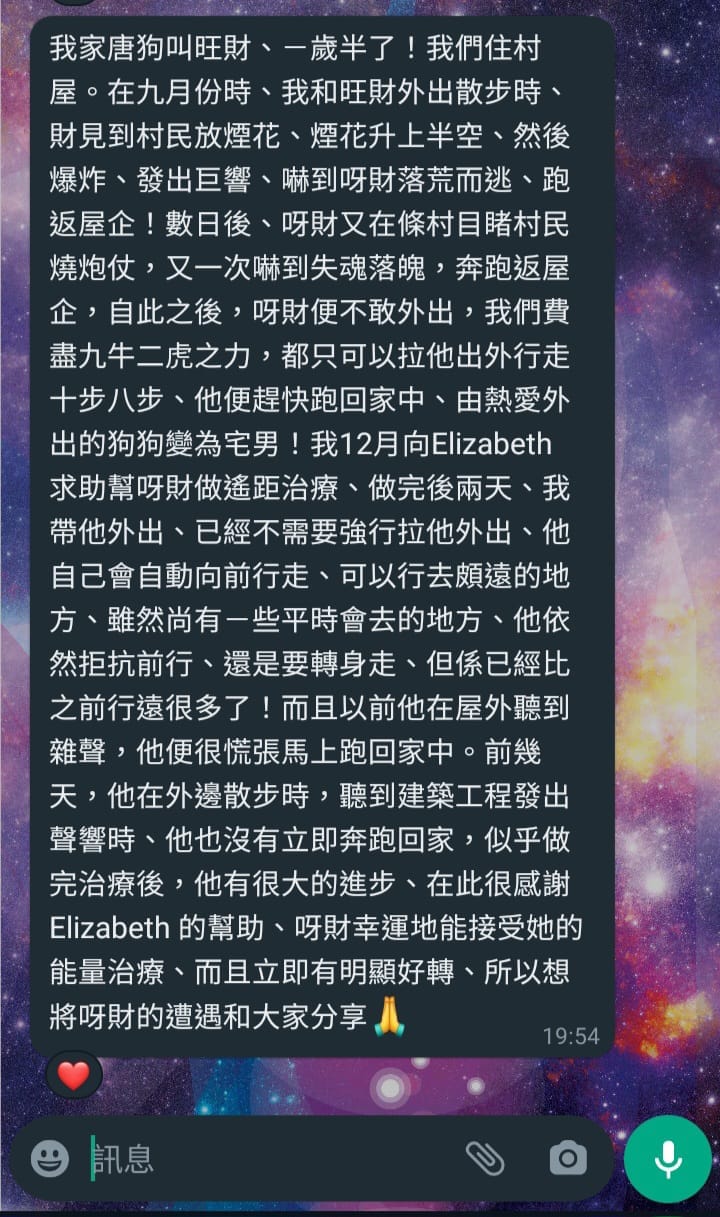Viewport: 720px width, 1217px height.
Task: Open the camera from the message bar
Action: 568,1159
